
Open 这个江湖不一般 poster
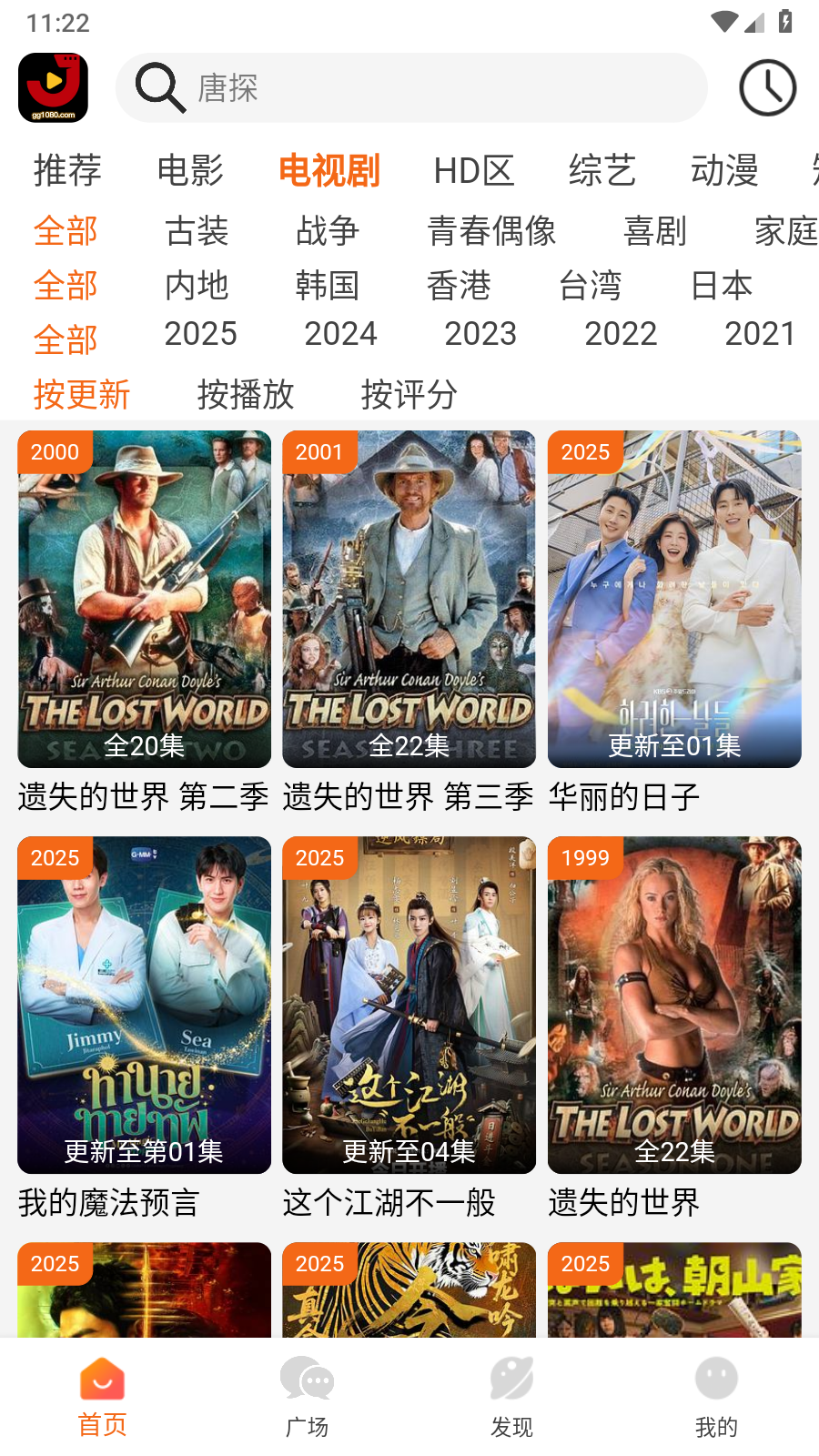point(409,1004)
